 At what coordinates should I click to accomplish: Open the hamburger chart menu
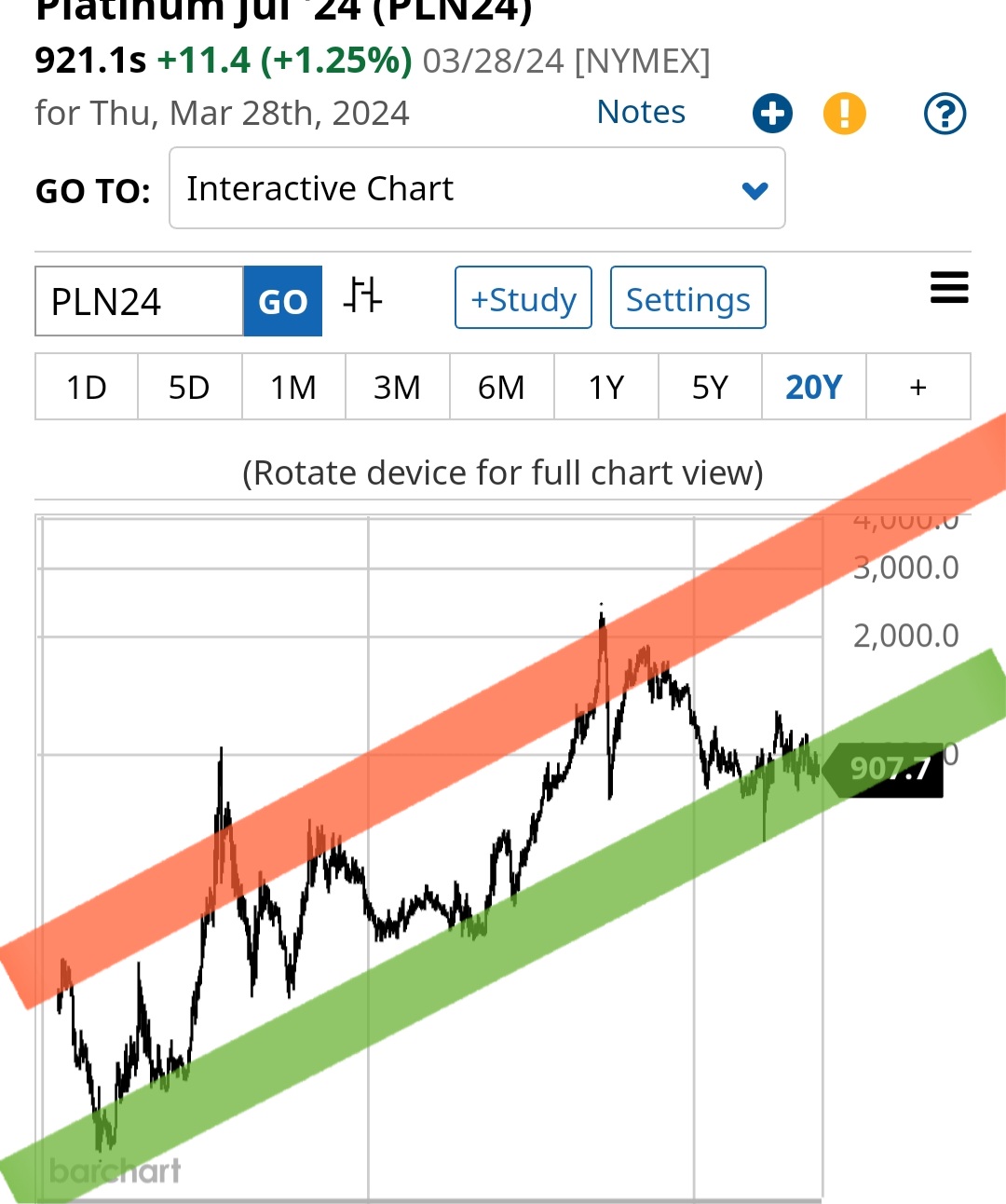(x=949, y=288)
